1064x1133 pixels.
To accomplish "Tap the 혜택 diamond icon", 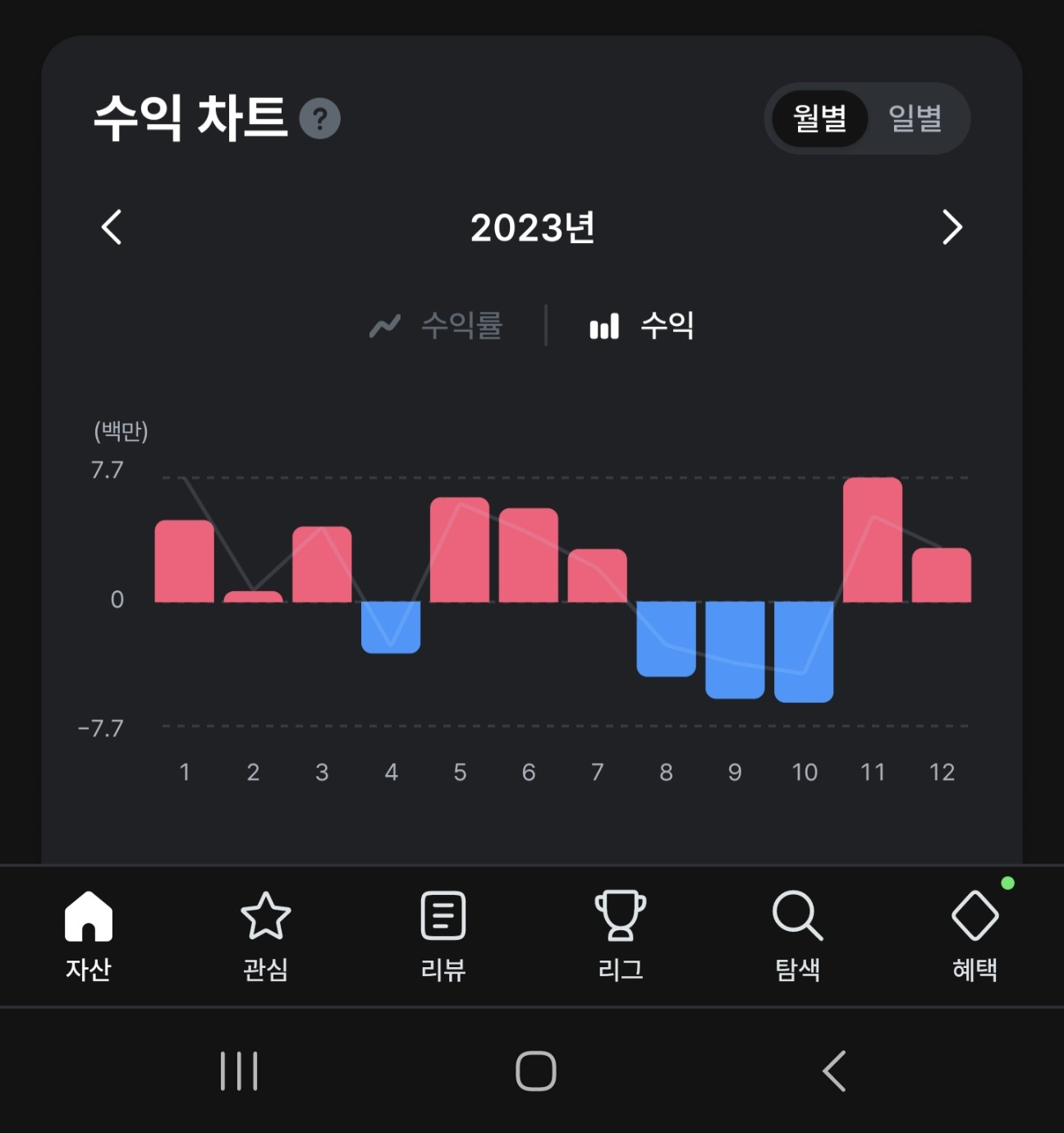I will [x=975, y=915].
